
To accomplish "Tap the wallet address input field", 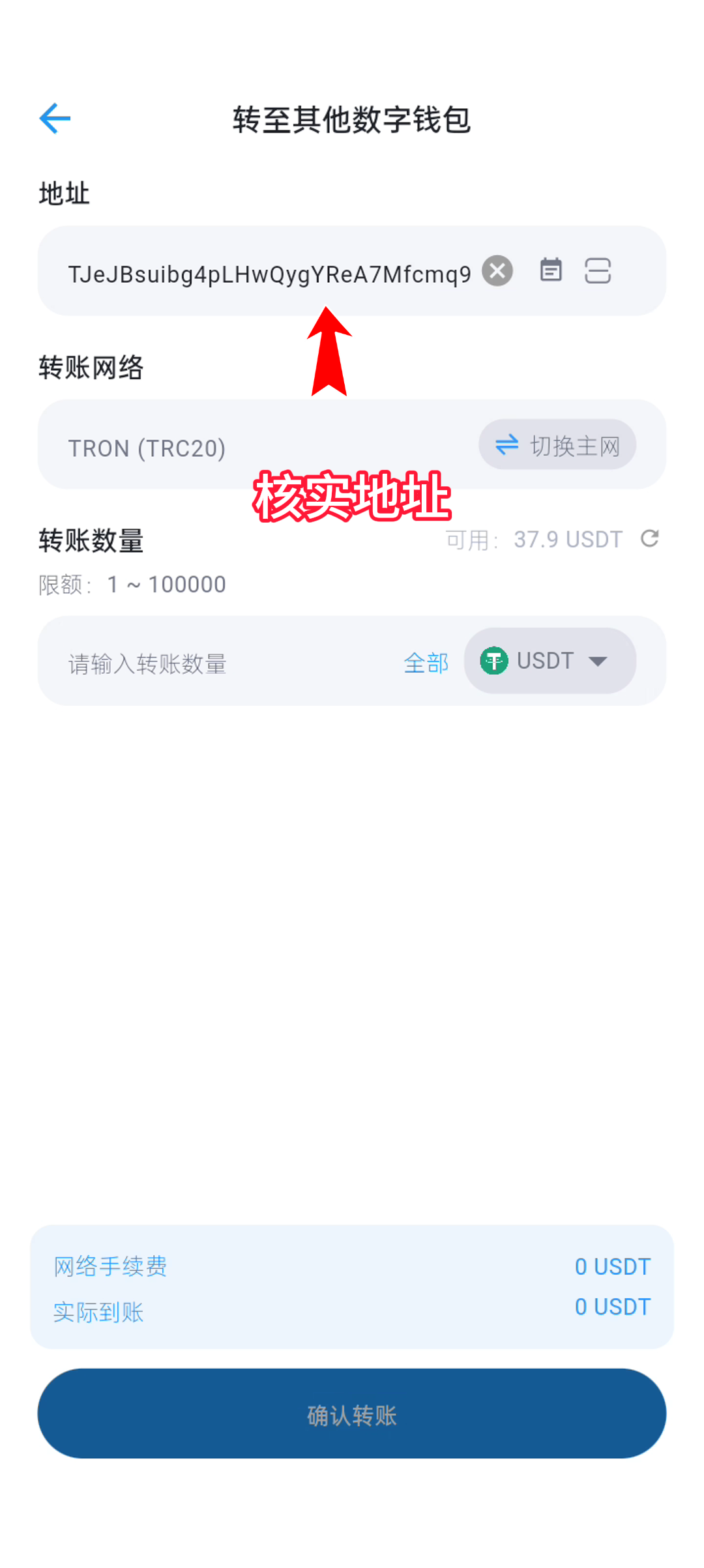I will [269, 274].
